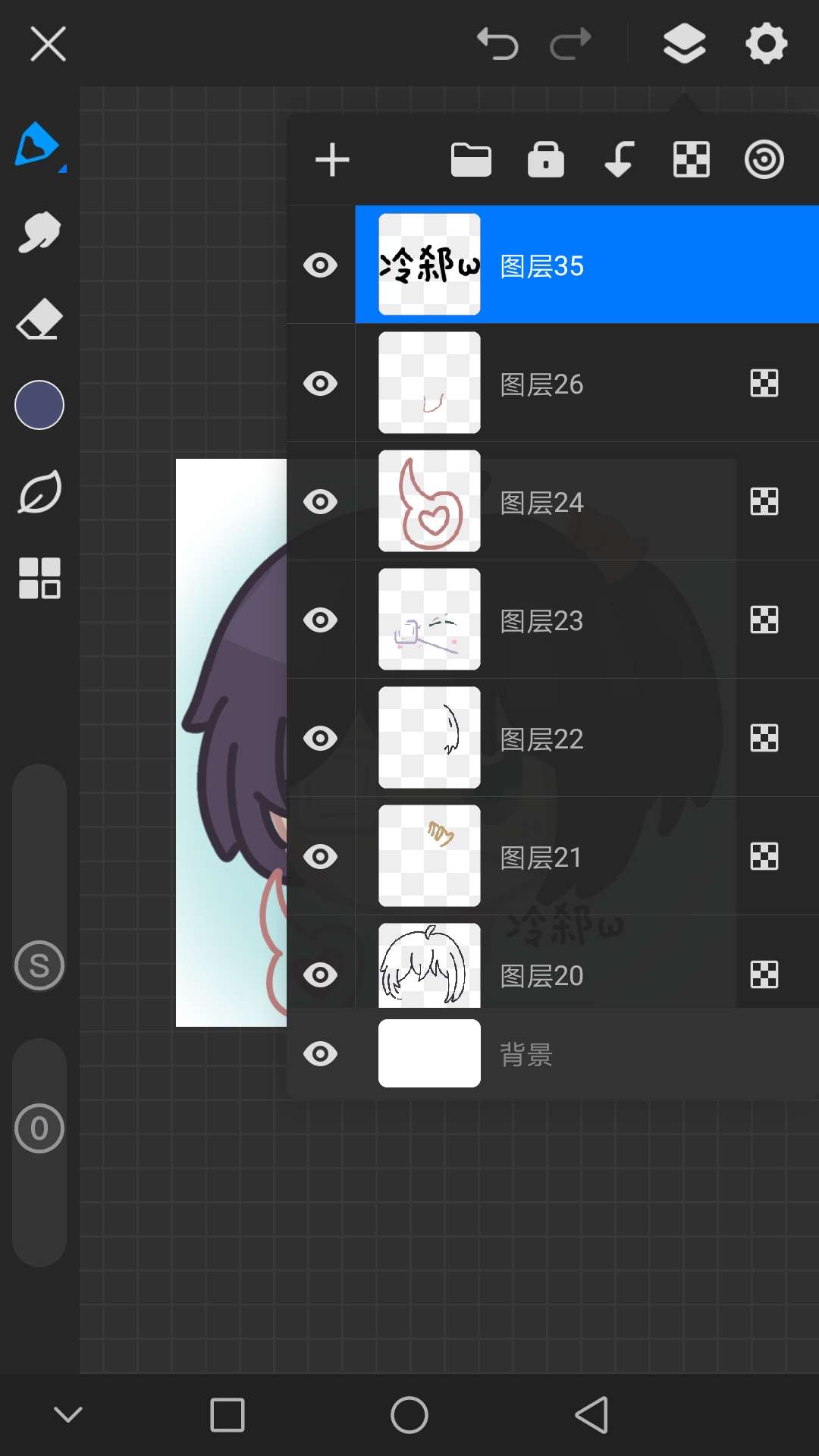This screenshot has height=1456, width=819.
Task: Tap the checkerboard icon on 图层22
Action: (764, 738)
